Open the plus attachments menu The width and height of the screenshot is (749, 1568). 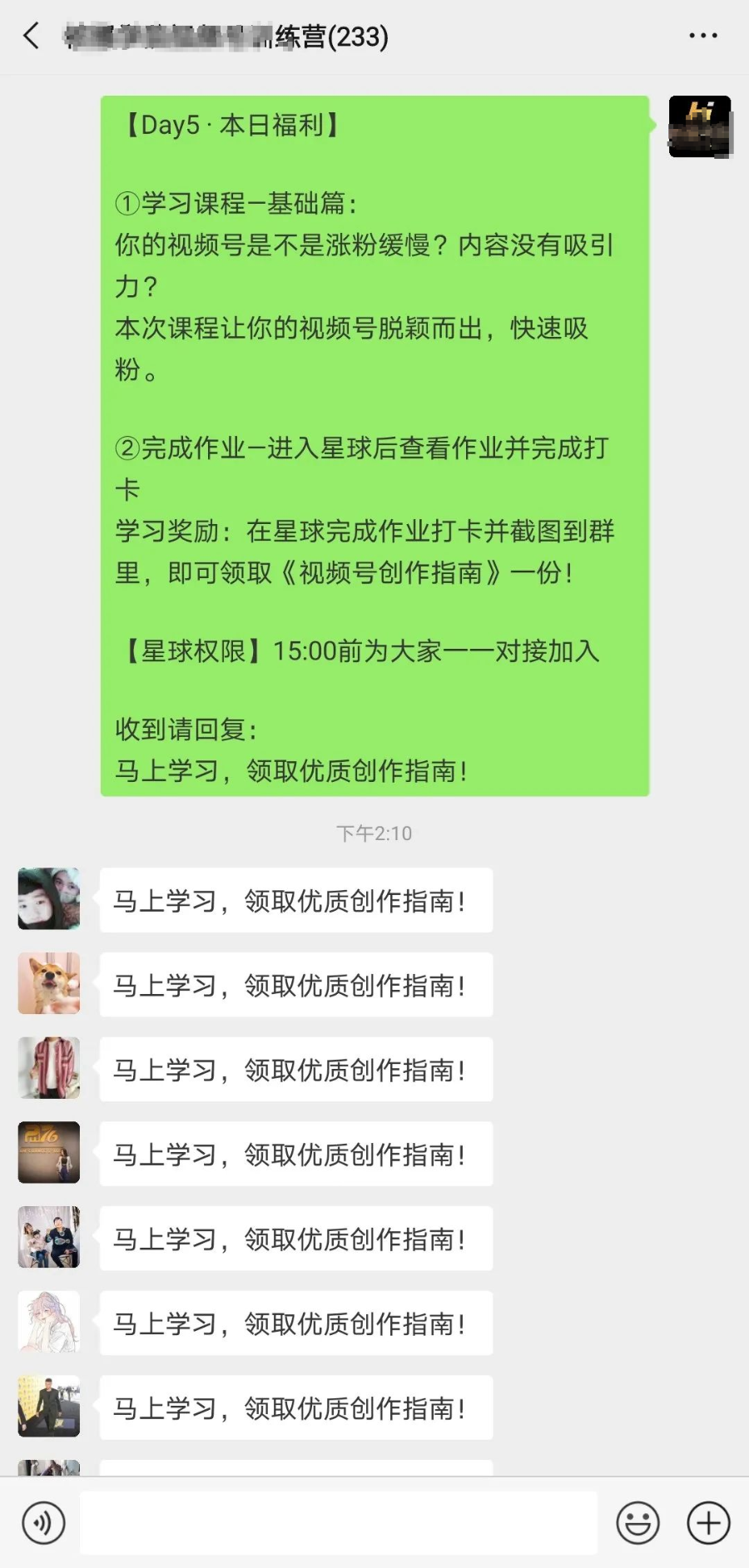[708, 1523]
